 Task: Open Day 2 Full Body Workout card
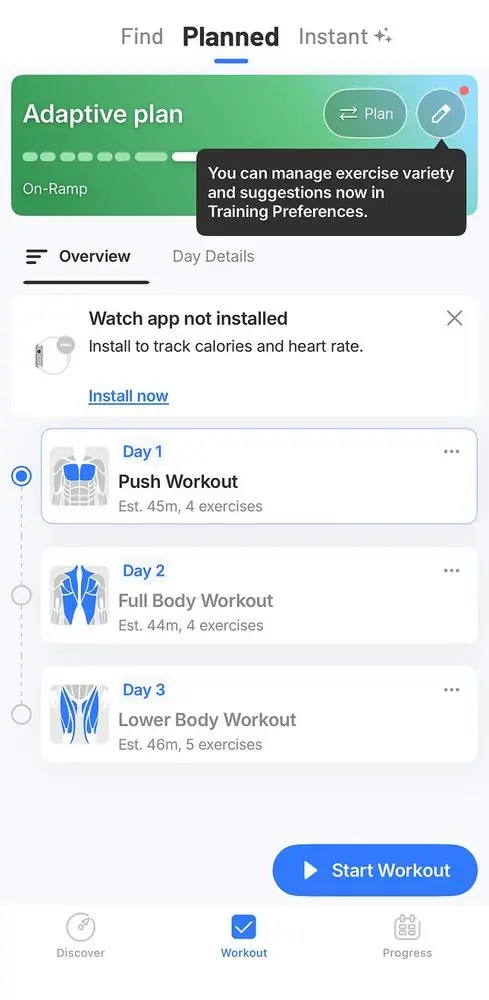(x=259, y=595)
